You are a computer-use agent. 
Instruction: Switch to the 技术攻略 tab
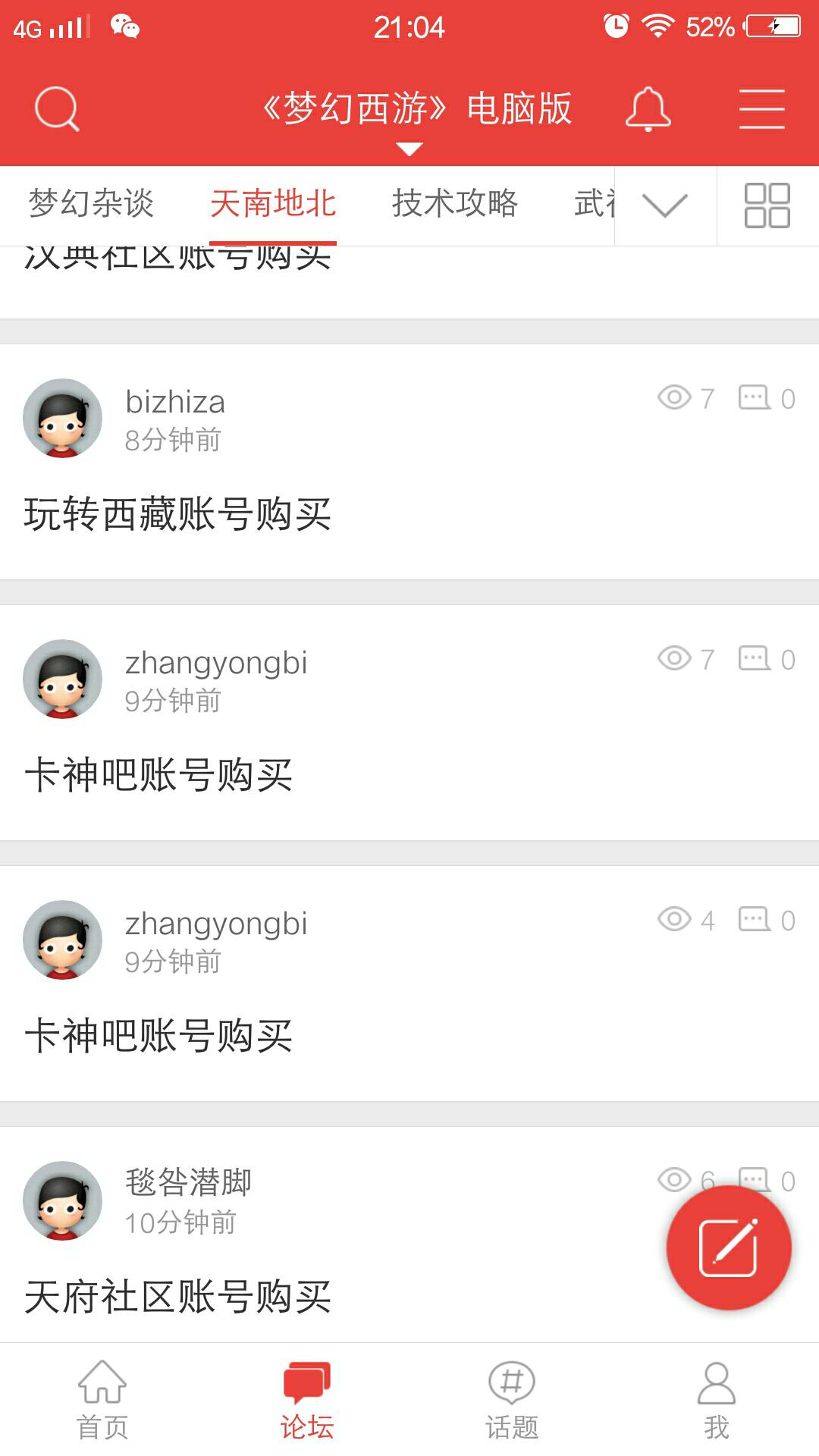click(x=455, y=204)
